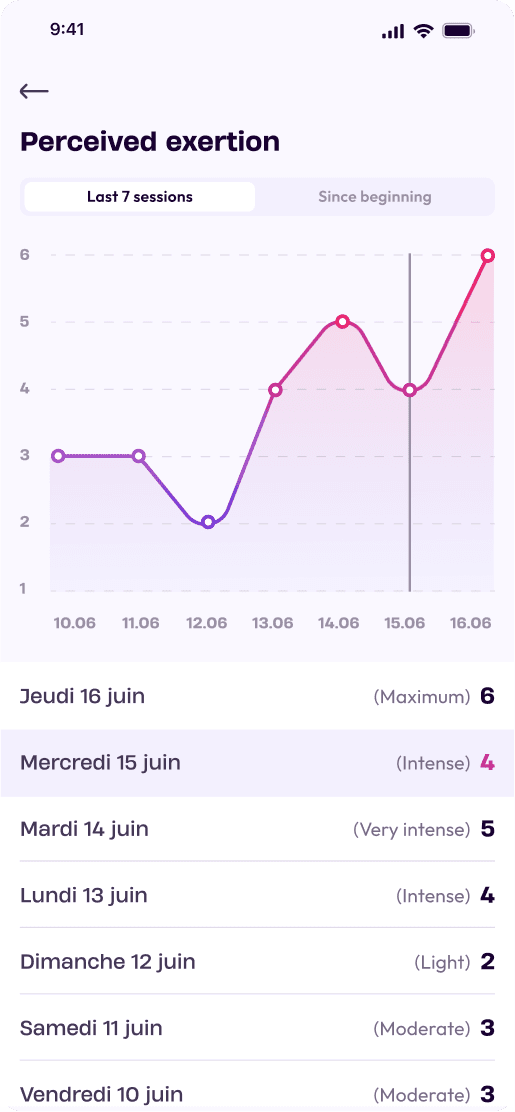Choose the Dimanche 12 juin row
The width and height of the screenshot is (515, 1112).
pyautogui.click(x=258, y=962)
